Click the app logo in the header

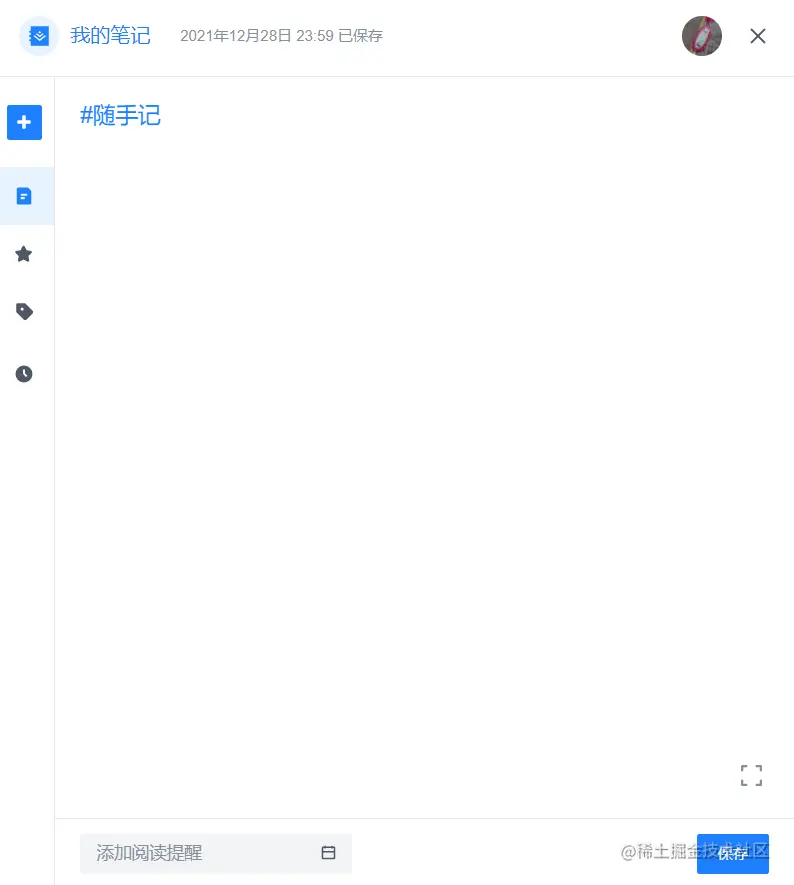pyautogui.click(x=39, y=35)
